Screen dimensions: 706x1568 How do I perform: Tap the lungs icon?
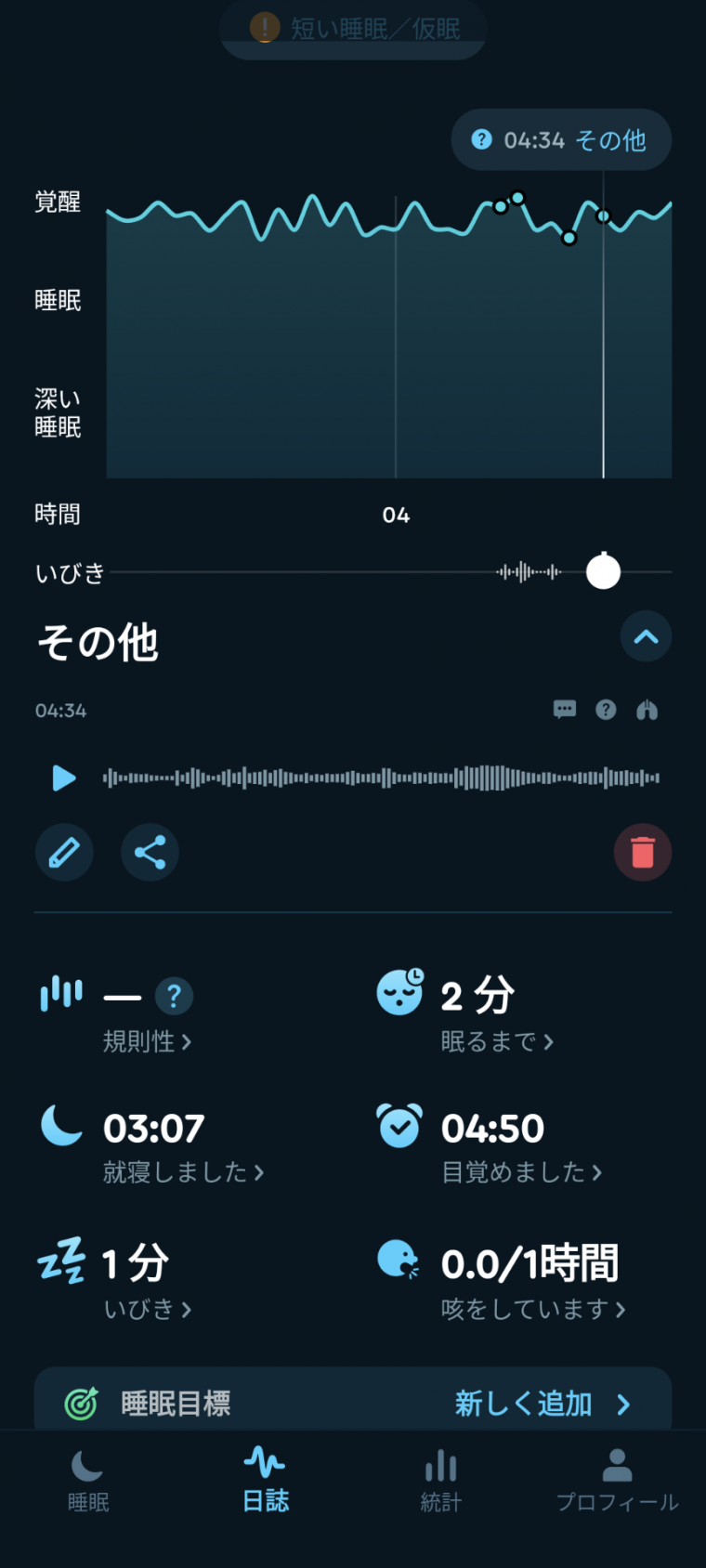647,710
